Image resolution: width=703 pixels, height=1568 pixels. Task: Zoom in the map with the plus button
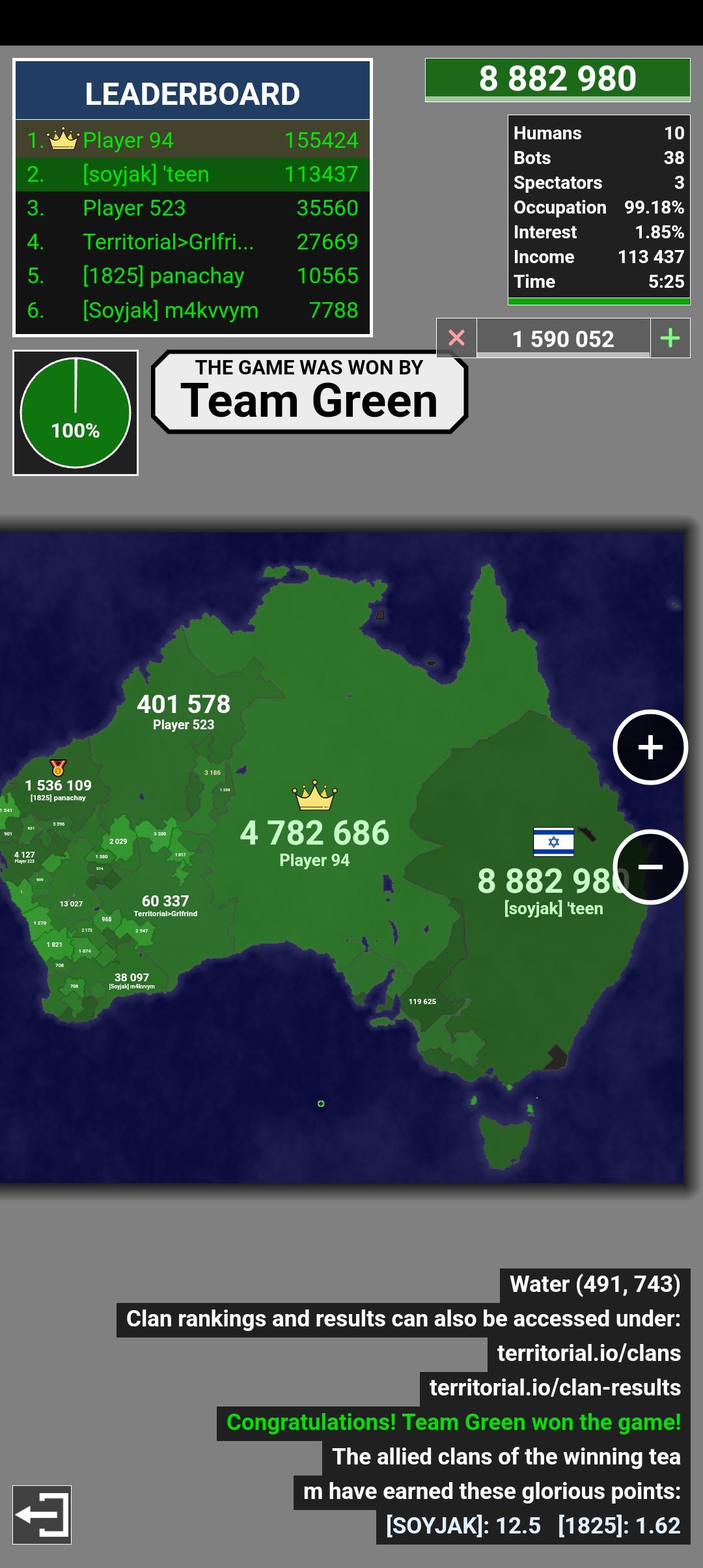coord(650,747)
